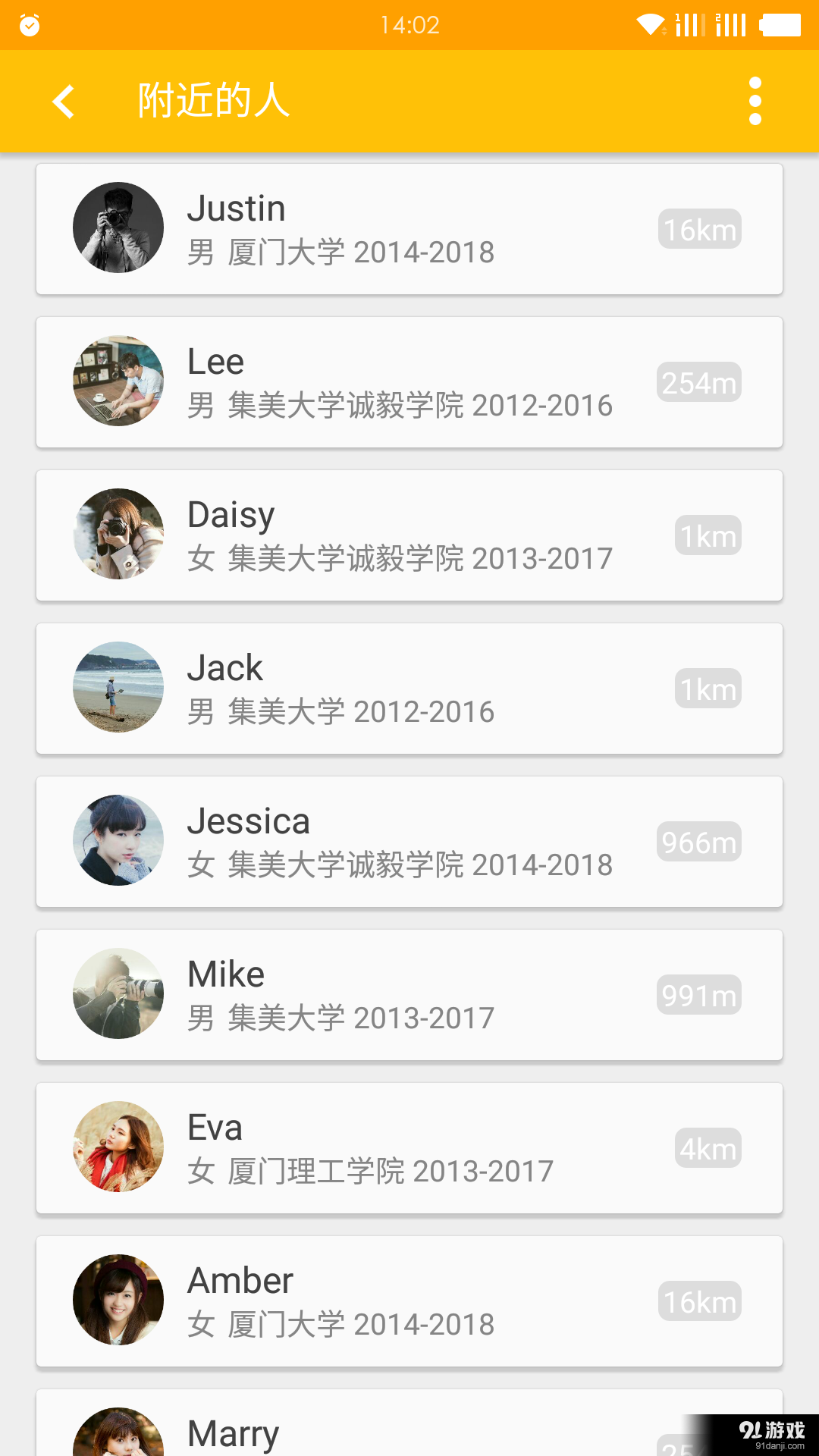Tap the 4km tag on Eva's card
Screen dimensions: 819x1456
click(707, 1148)
